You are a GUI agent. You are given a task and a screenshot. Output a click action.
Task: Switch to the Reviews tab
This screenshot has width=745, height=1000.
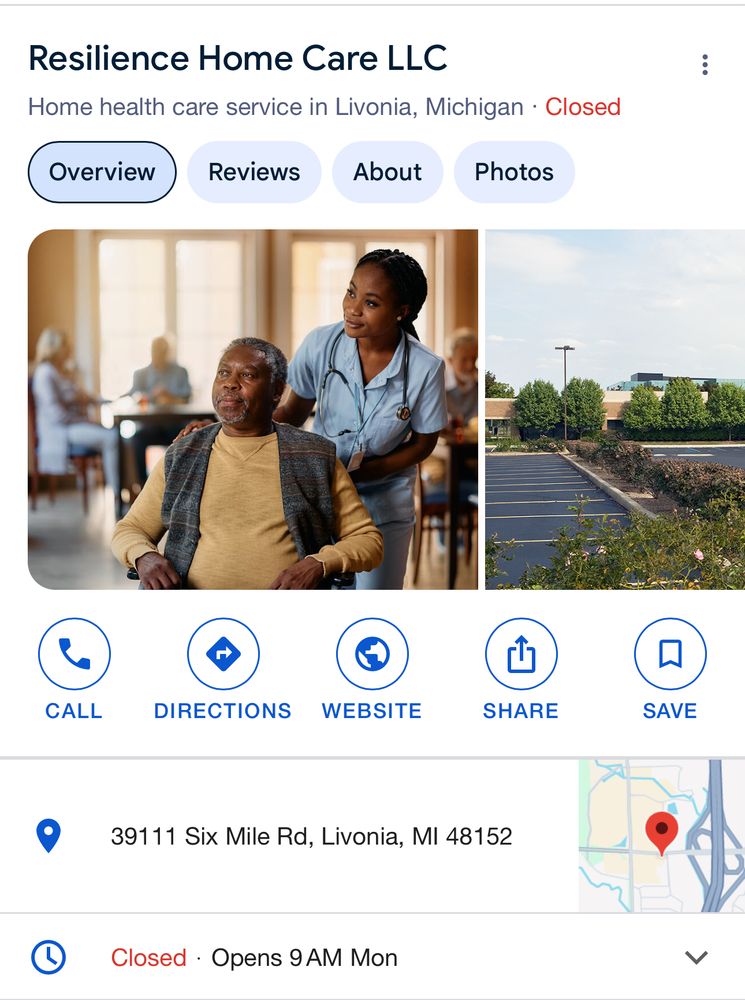(253, 171)
